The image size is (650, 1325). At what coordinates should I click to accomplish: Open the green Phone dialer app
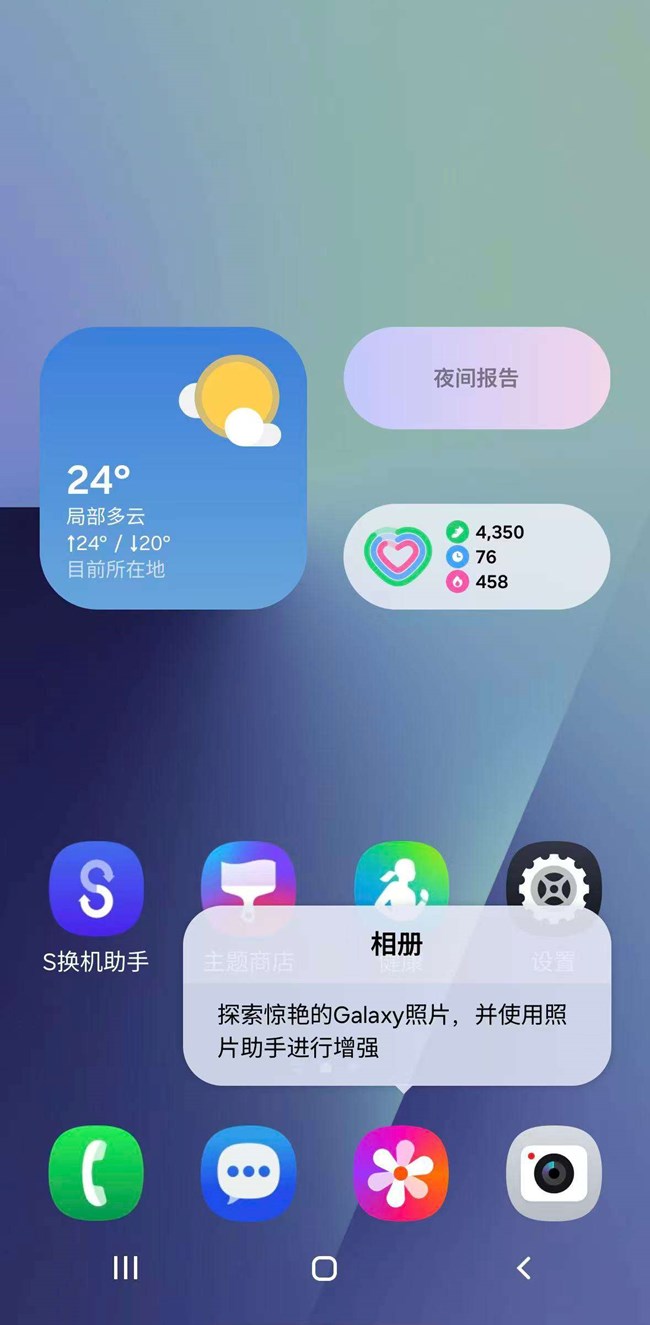[x=96, y=1173]
